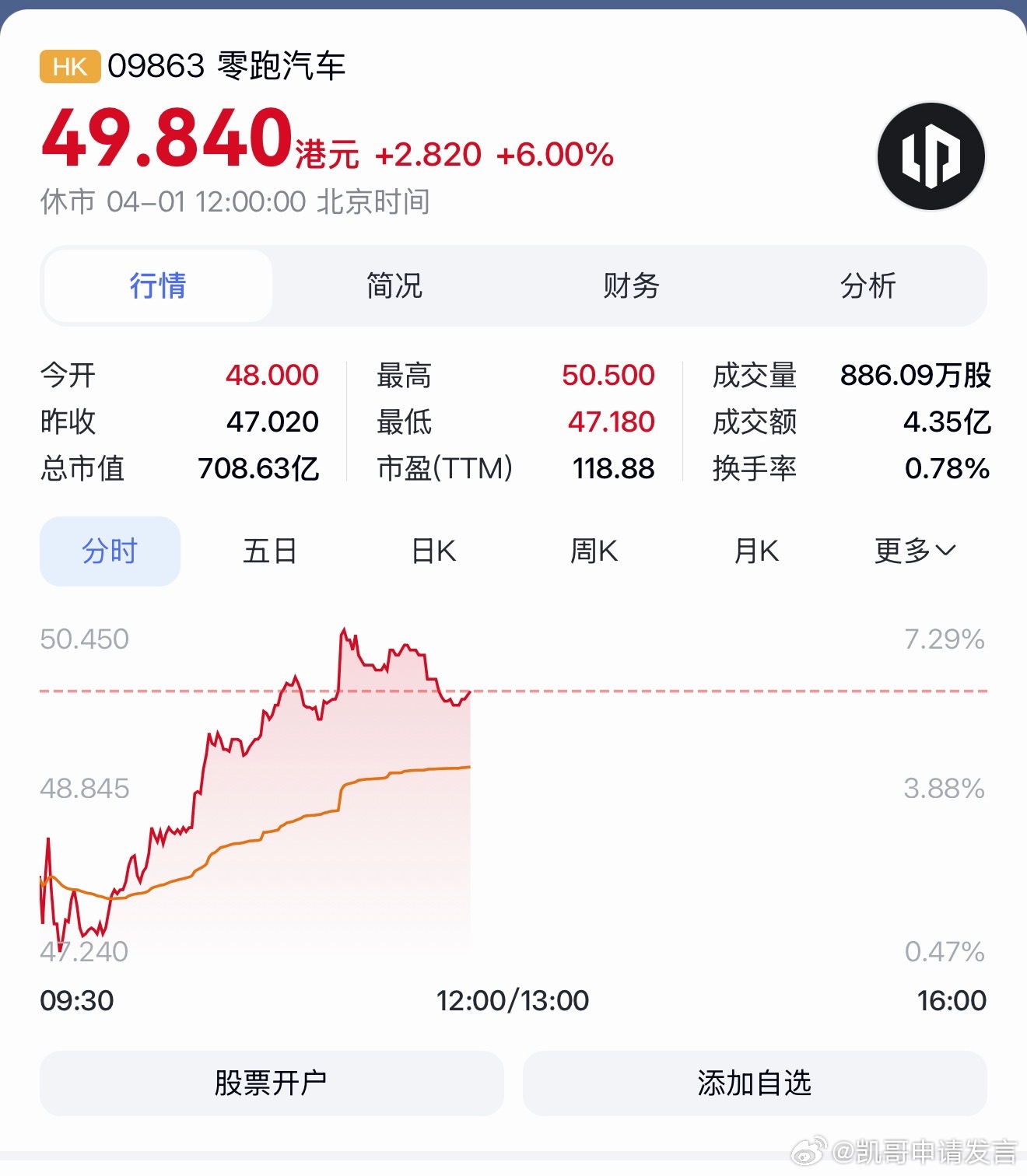Click the 最高 price value 50.500
Screen dimensions: 1027x1176
[x=608, y=376]
